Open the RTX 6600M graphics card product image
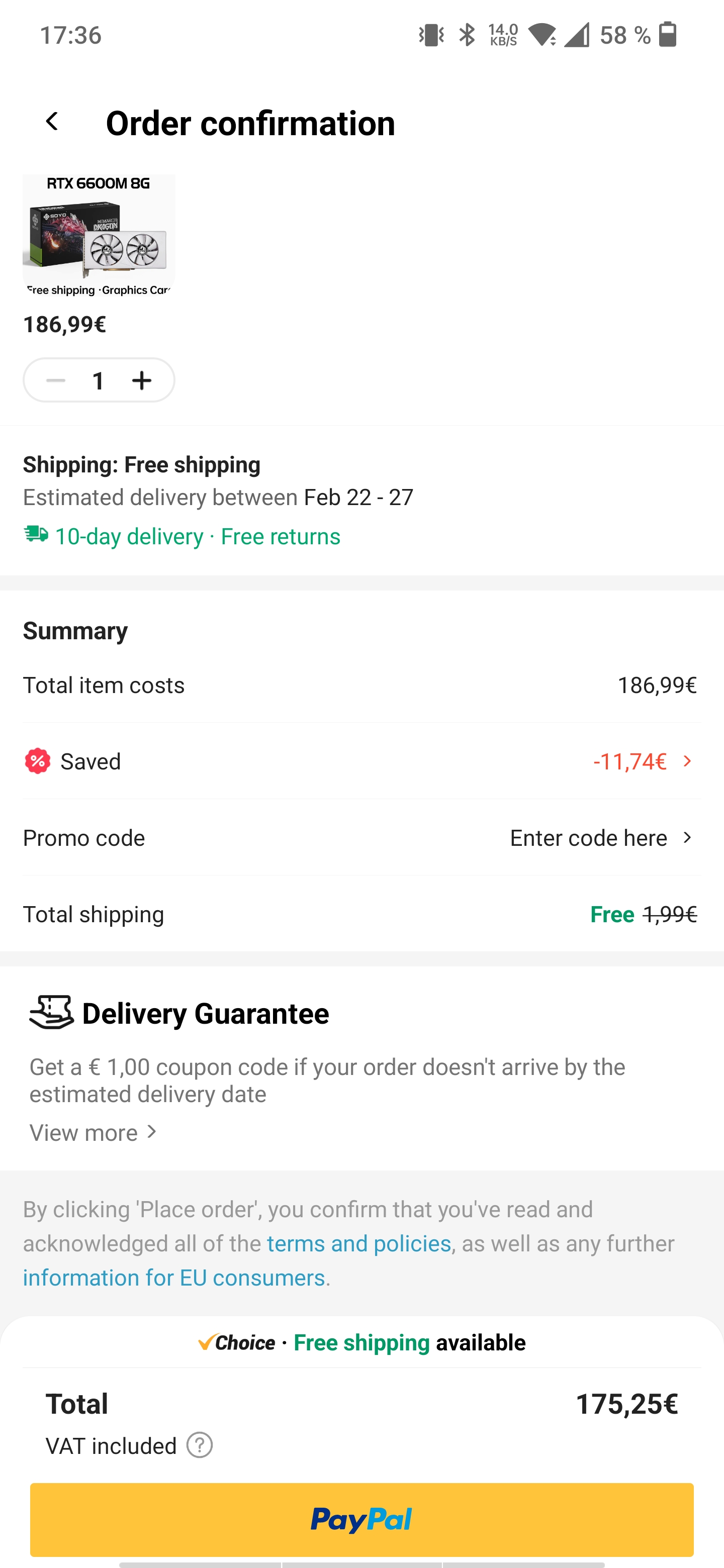Screen dimensions: 724x1568 [x=99, y=236]
